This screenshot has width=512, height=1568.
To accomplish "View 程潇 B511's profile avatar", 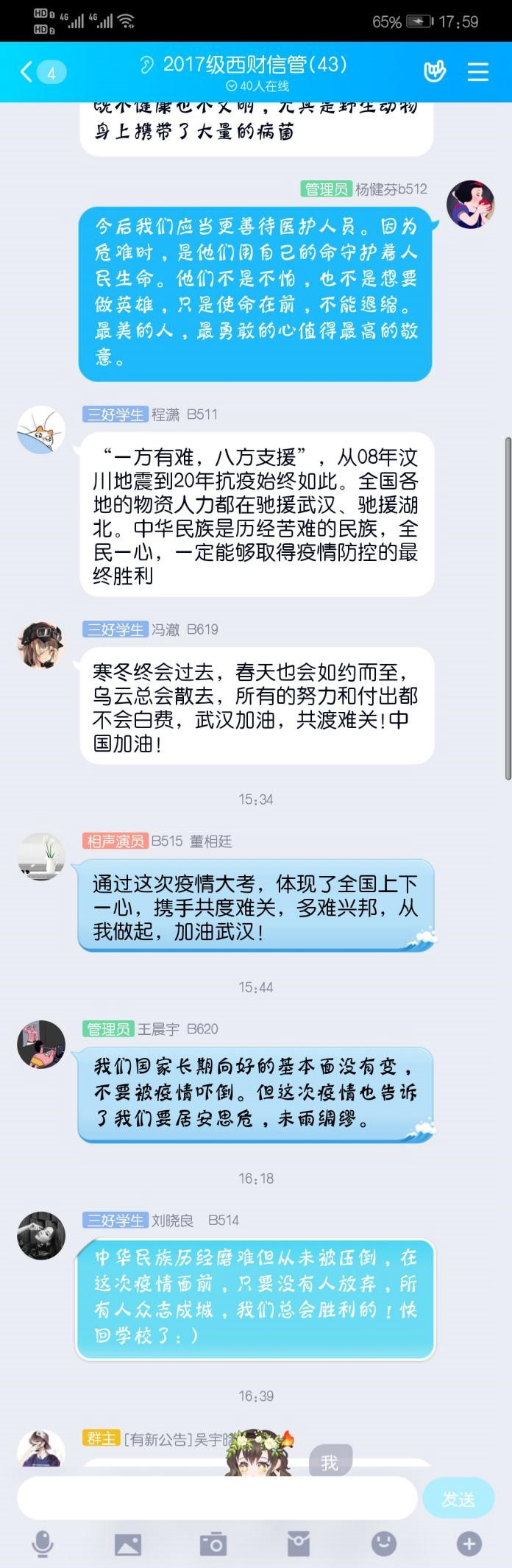I will (x=41, y=430).
